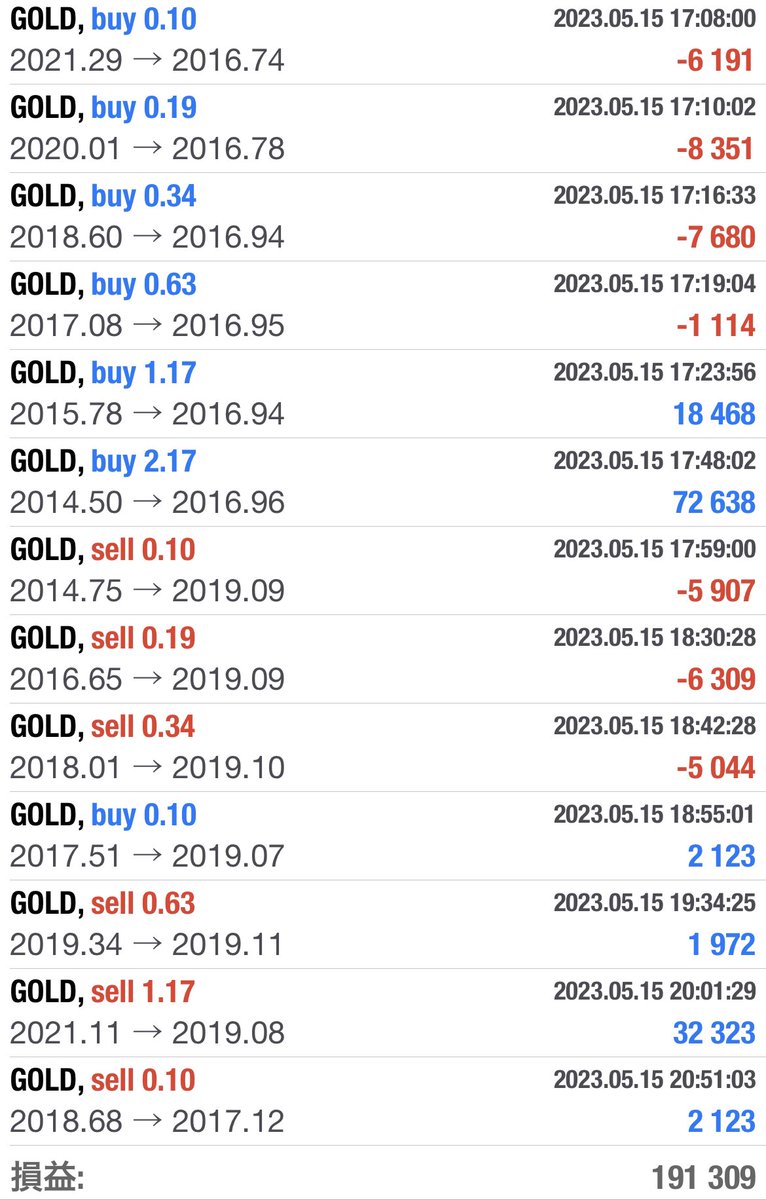Tap the GOLD buy 0.34 trade row

[383, 216]
